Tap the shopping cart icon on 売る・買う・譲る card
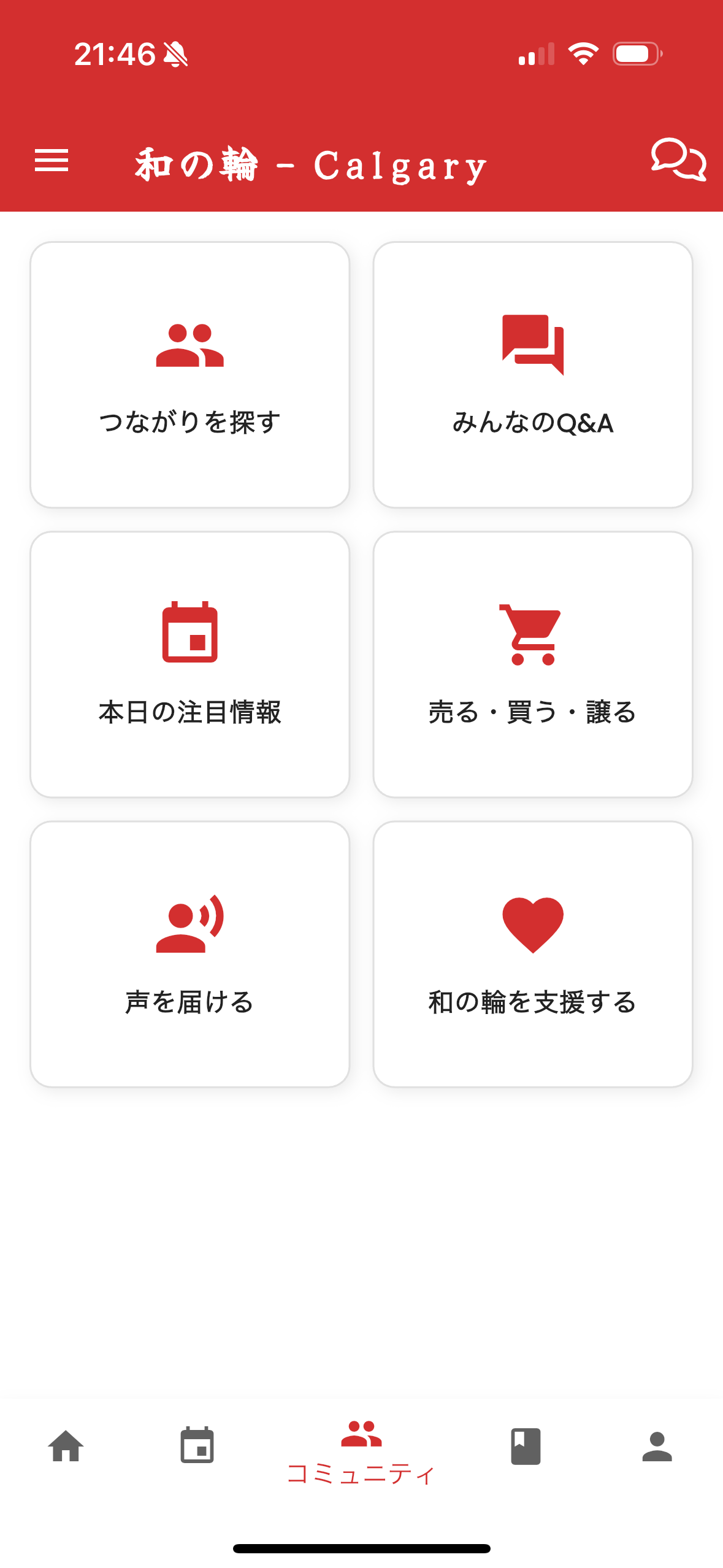 pos(532,635)
